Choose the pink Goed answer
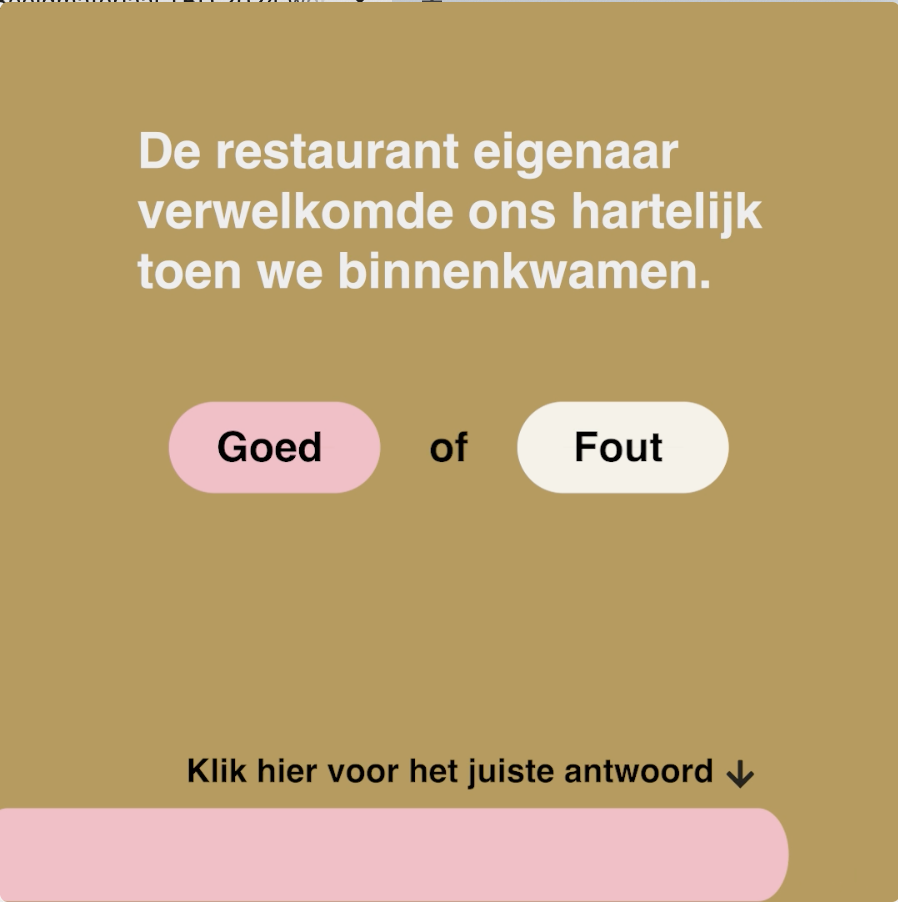 coord(274,447)
